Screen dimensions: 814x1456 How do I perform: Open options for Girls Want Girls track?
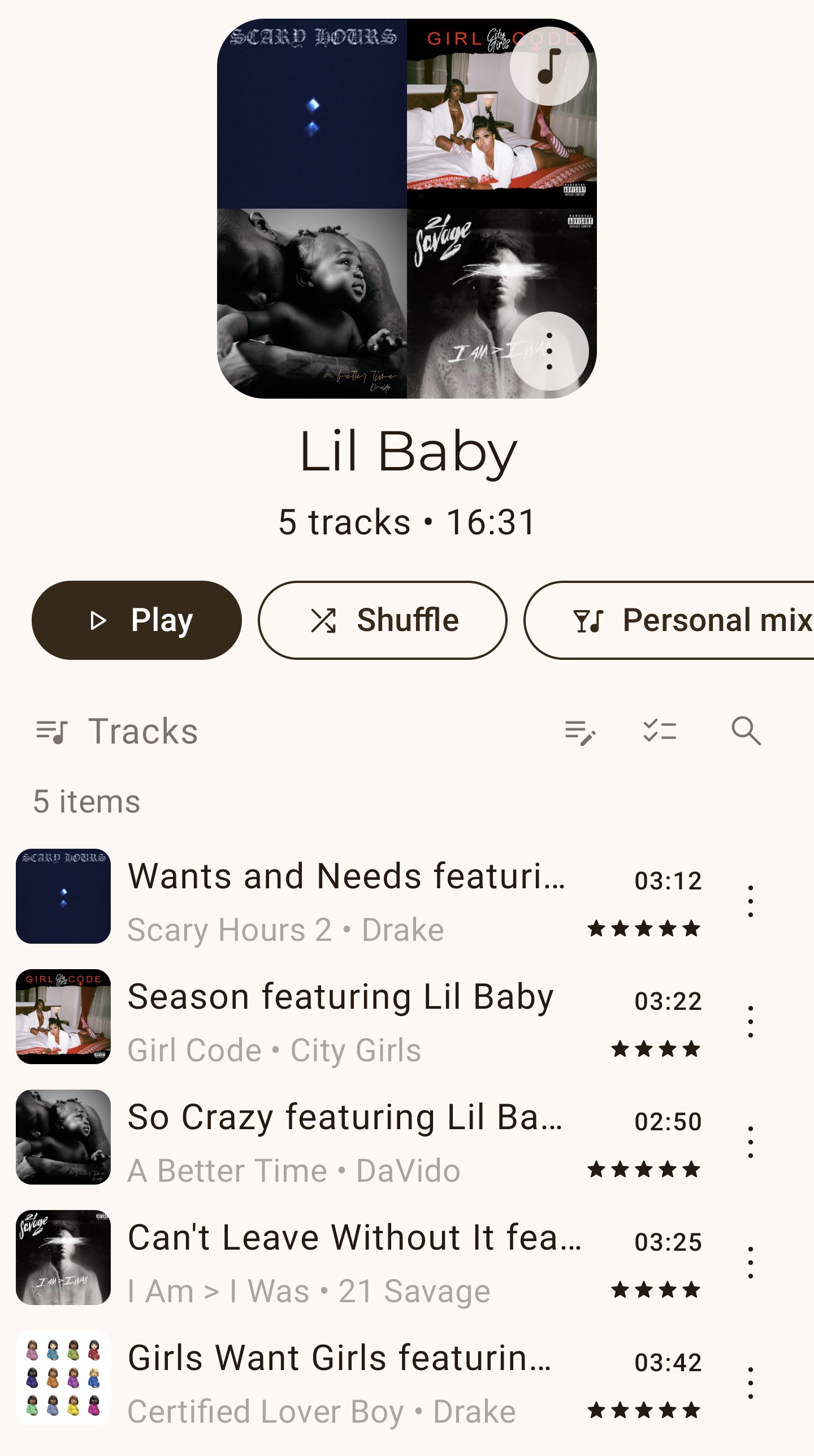(750, 1383)
